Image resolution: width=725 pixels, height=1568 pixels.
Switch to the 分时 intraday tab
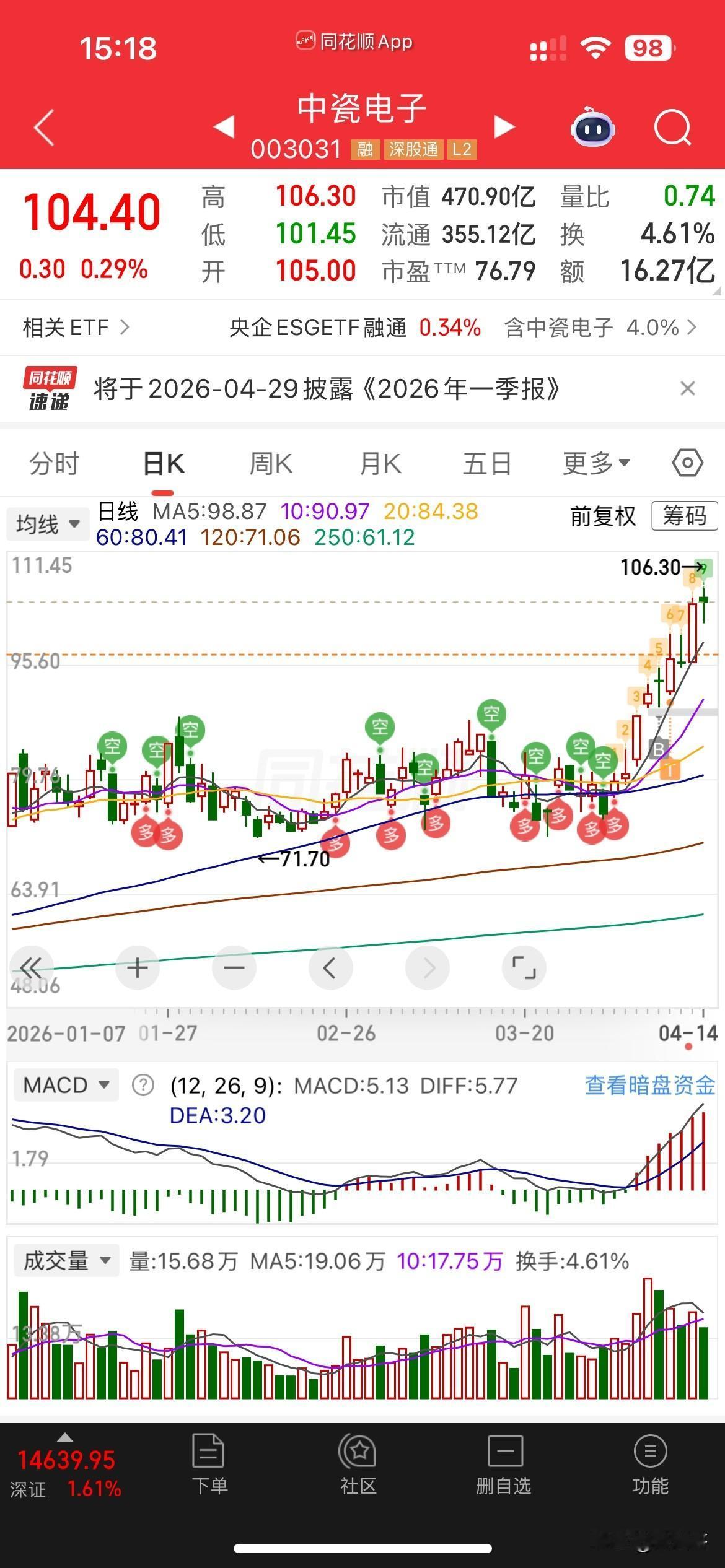click(x=55, y=463)
